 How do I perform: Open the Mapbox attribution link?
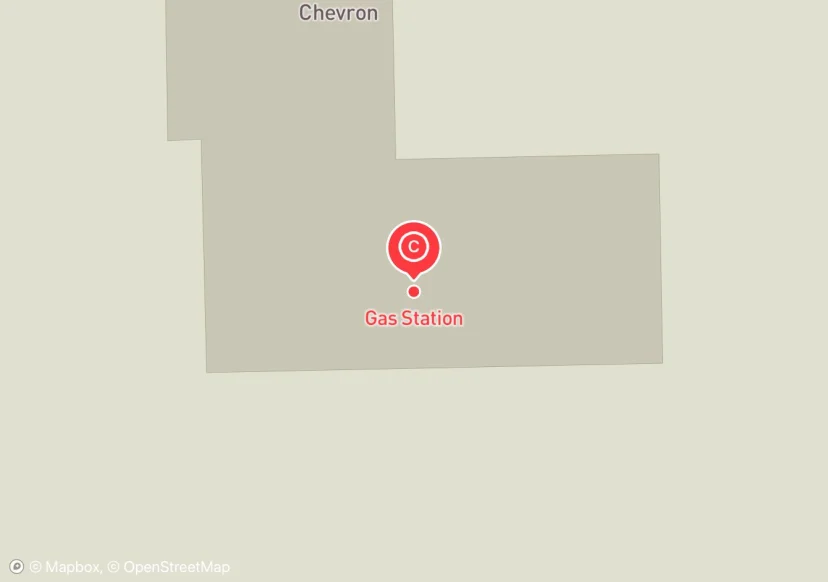point(65,567)
